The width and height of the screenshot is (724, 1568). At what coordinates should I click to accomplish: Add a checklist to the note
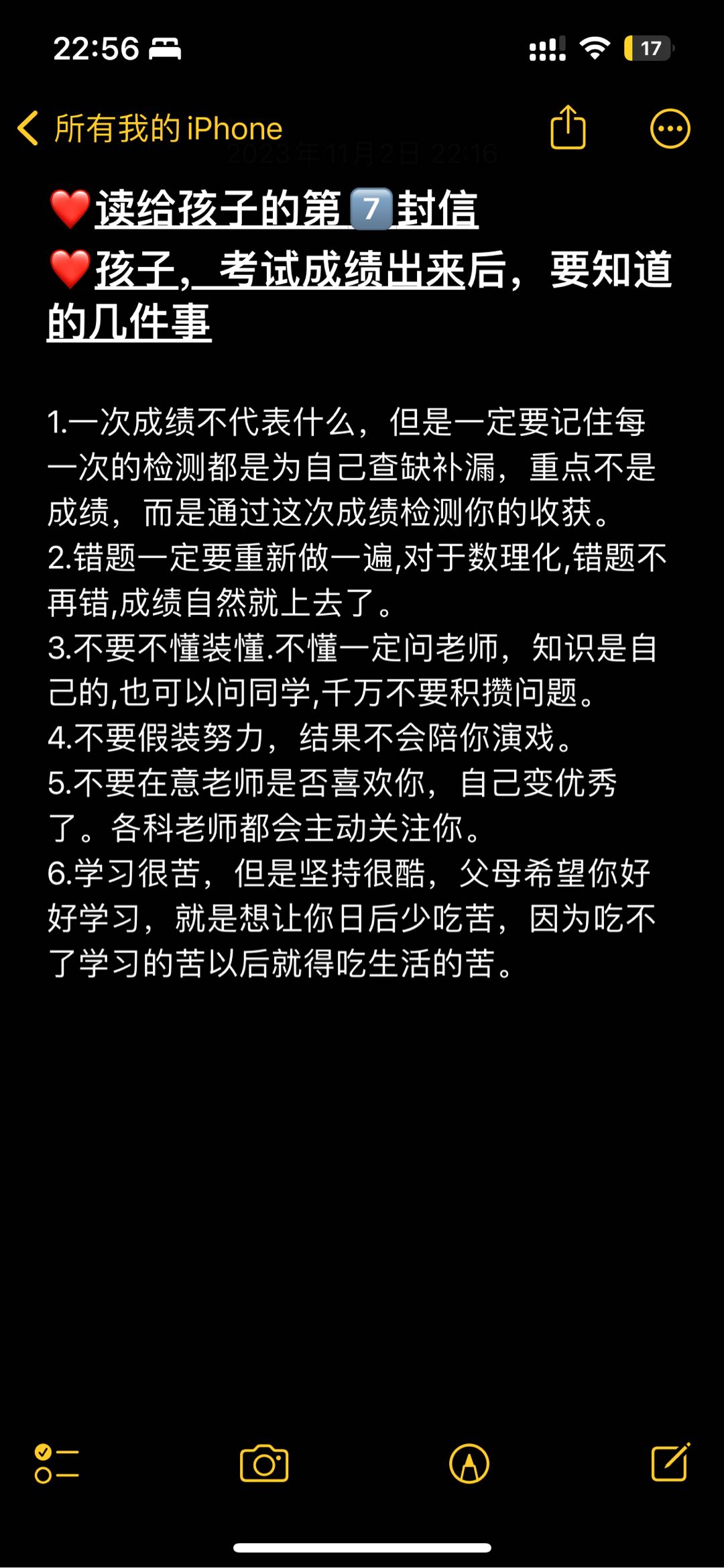(56, 1463)
